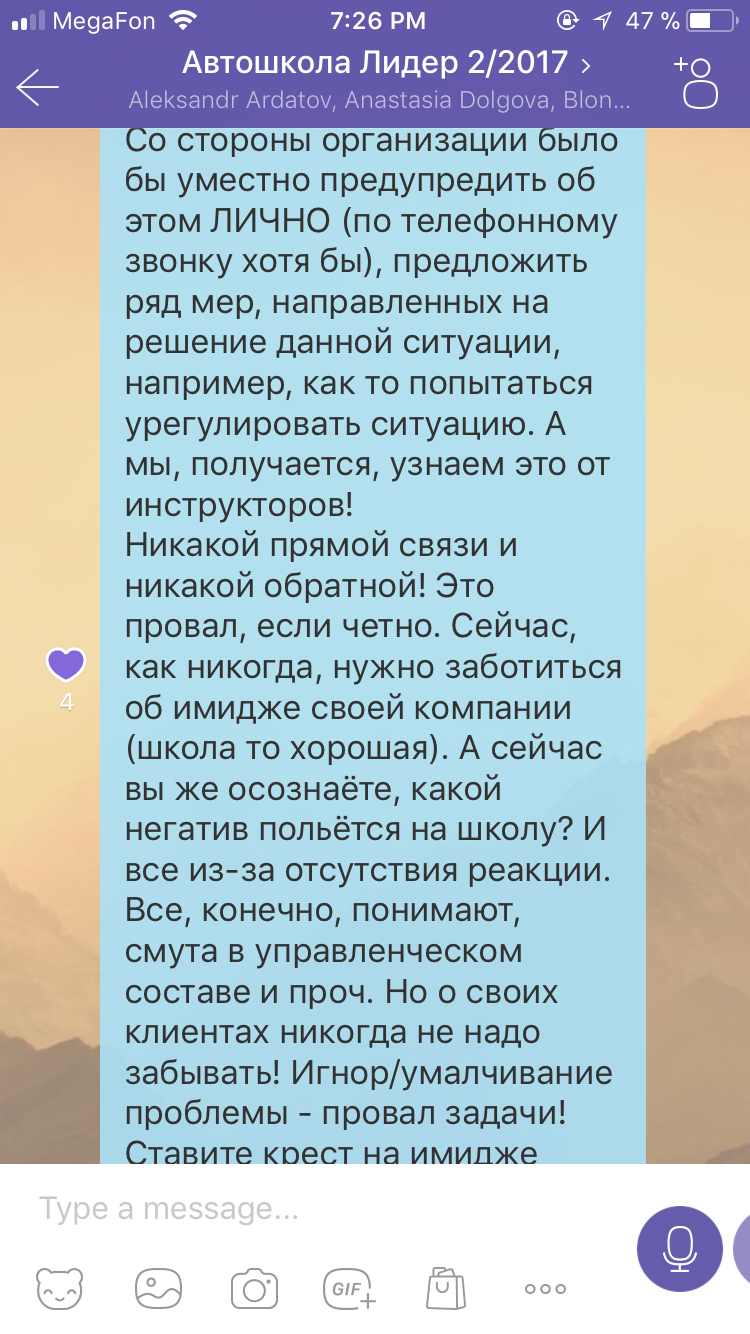This screenshot has height=1334, width=750.
Task: Record a voice message with the microphone
Action: (680, 1247)
